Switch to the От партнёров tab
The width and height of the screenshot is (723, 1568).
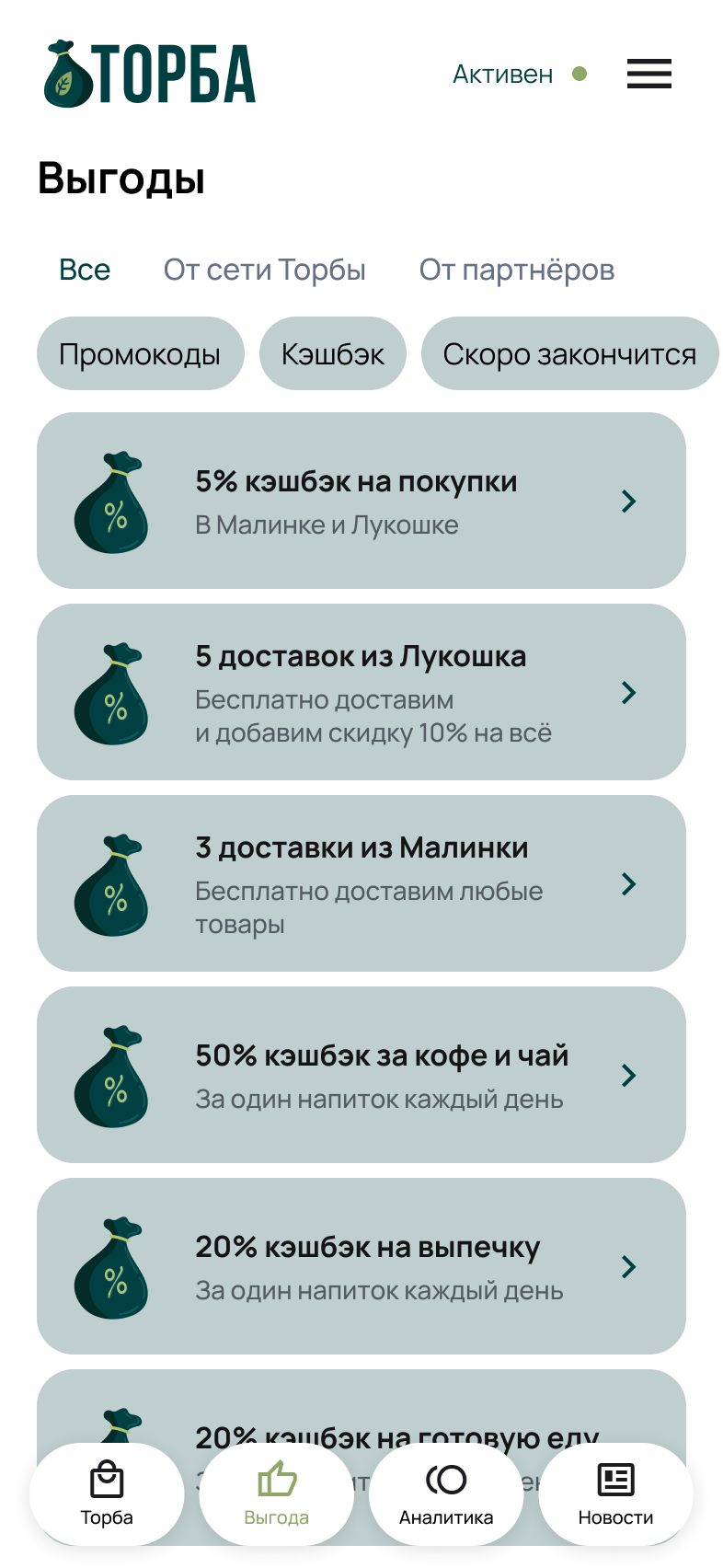[516, 270]
